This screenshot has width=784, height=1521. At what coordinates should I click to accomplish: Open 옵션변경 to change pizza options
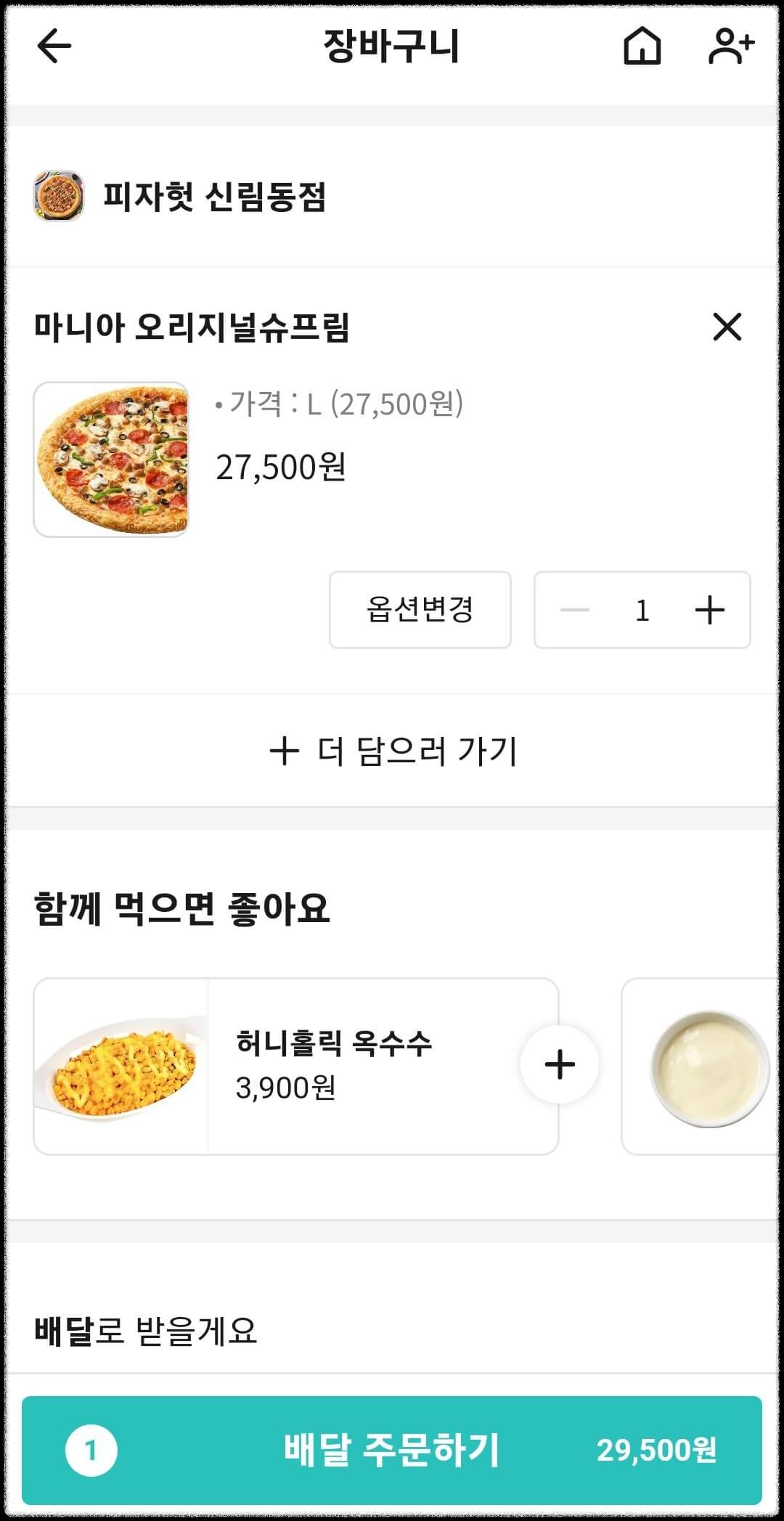[x=420, y=611]
